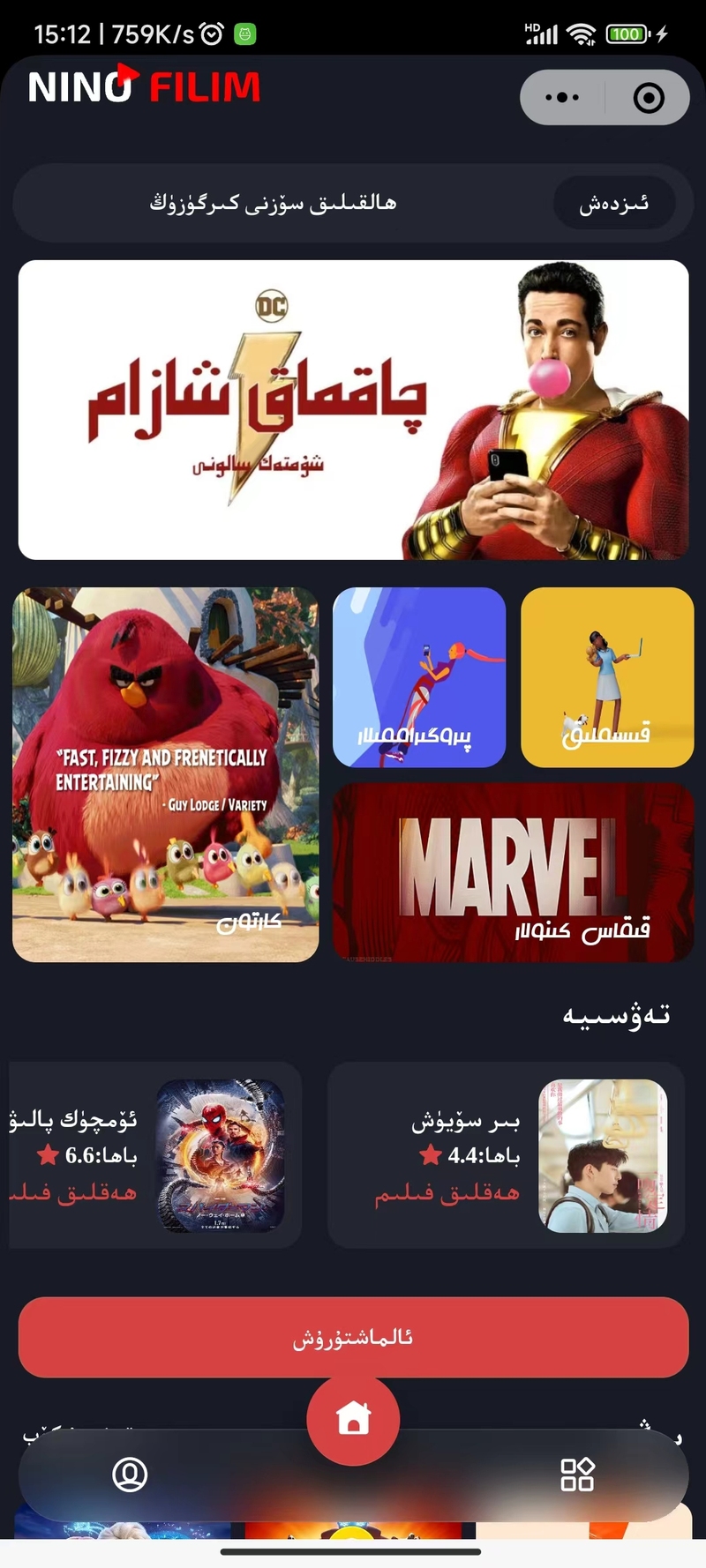This screenshot has height=1568, width=706.
Task: Open the categories grid tab in bottom bar
Action: 577,1474
